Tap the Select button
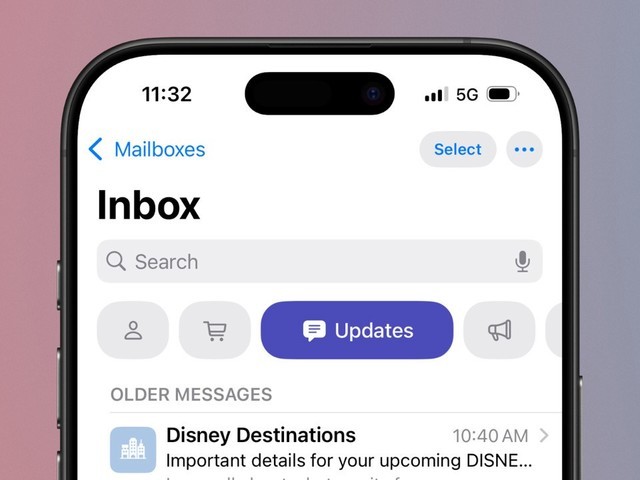The height and width of the screenshot is (480, 640). (x=458, y=149)
